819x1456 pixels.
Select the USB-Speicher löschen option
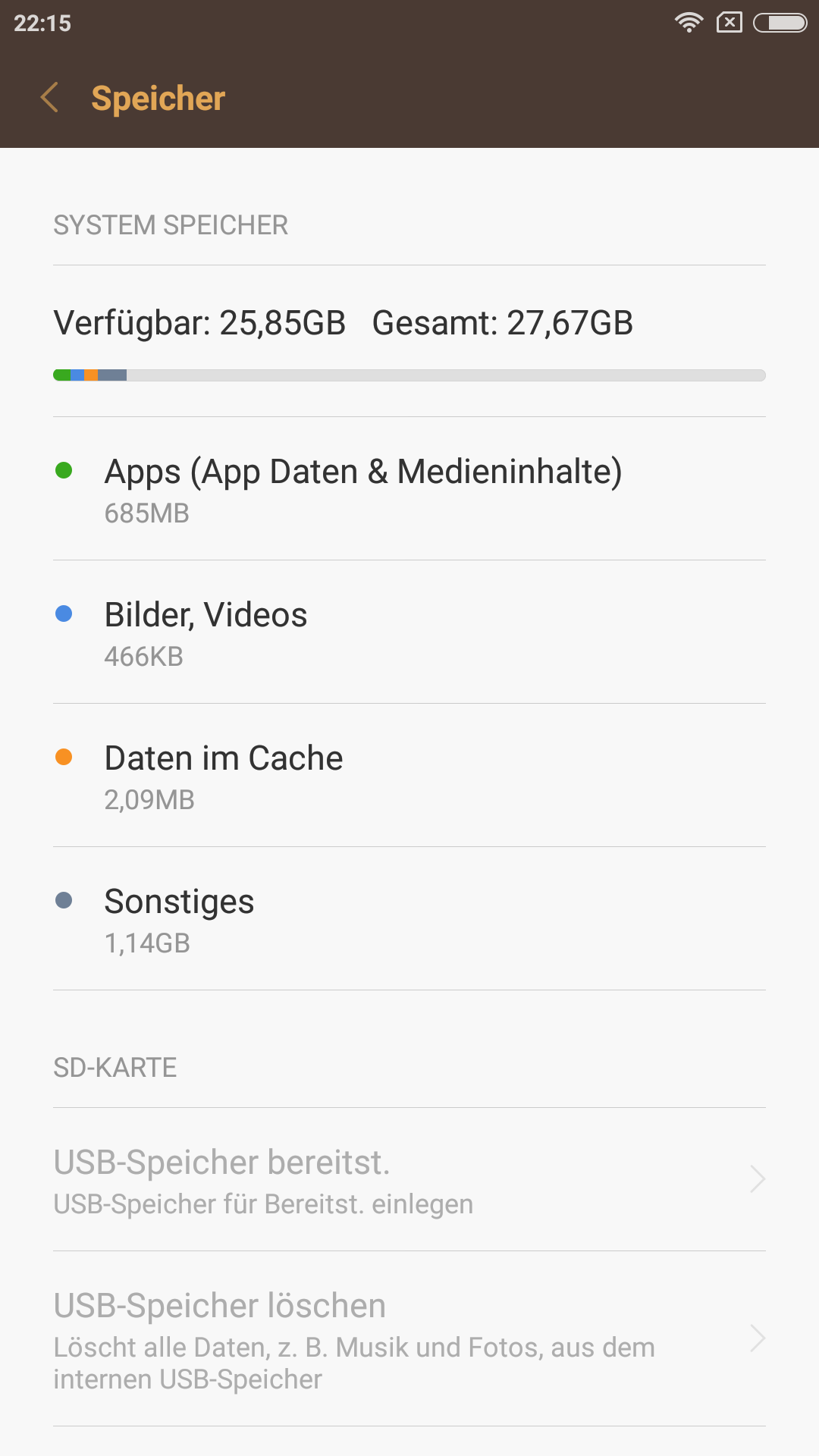[x=409, y=1338]
